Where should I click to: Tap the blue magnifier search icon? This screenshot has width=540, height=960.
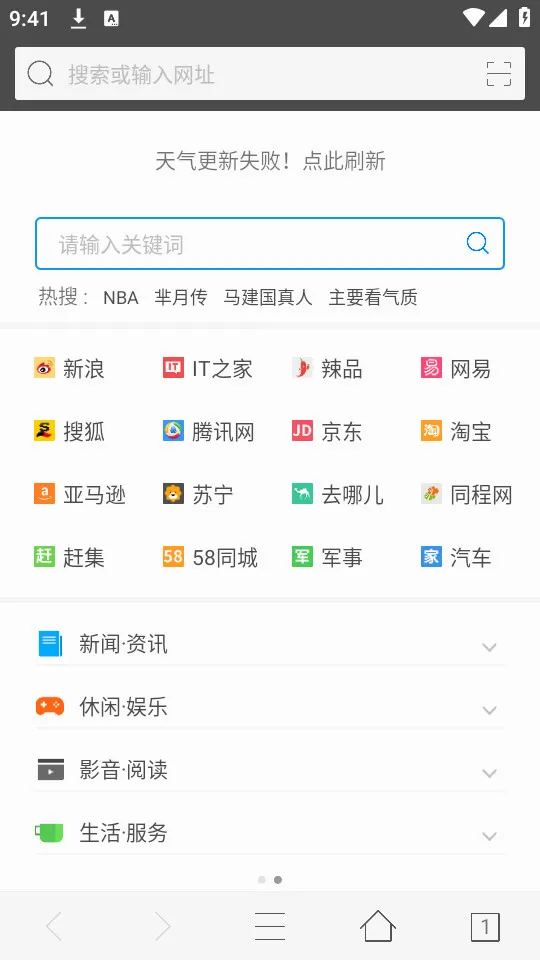tap(478, 243)
